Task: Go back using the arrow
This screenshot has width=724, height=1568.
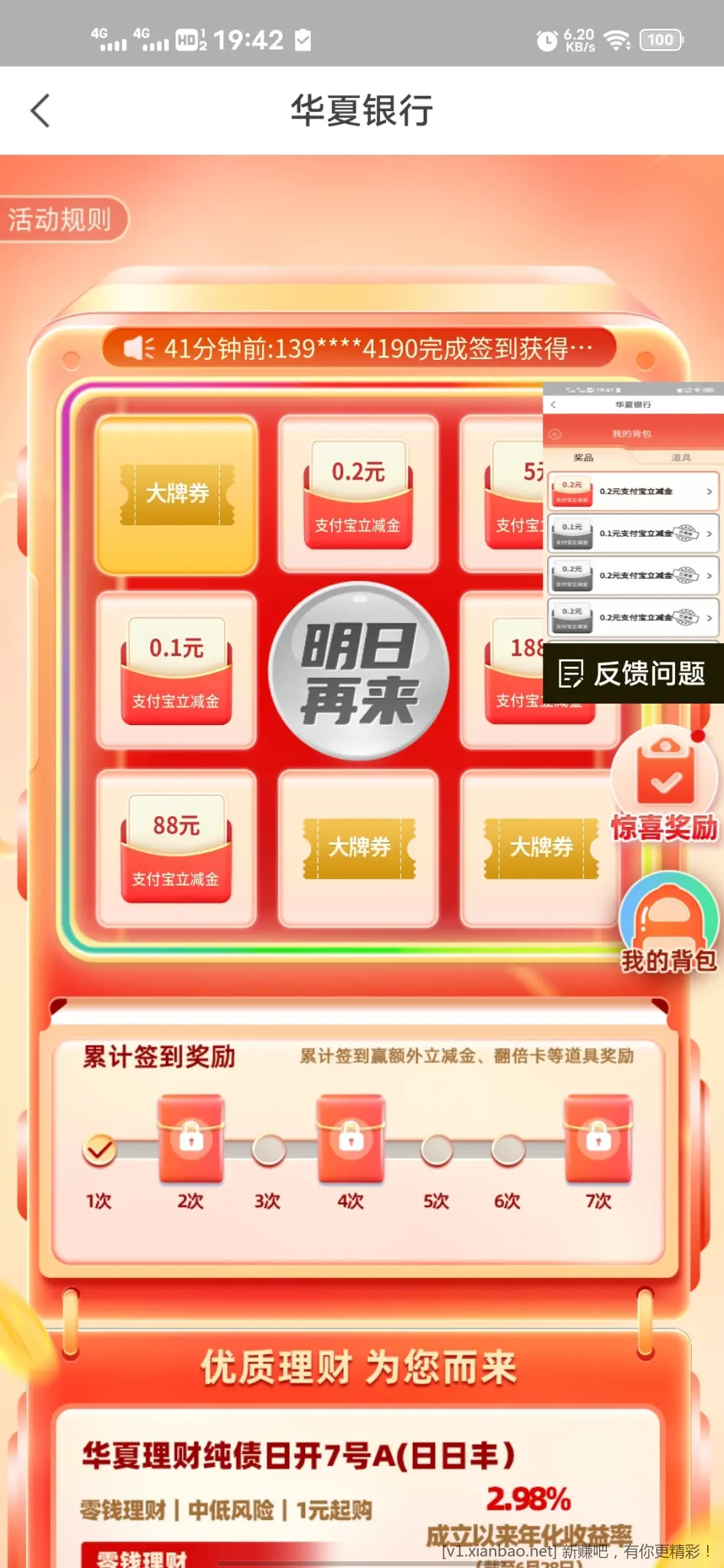Action: (41, 111)
